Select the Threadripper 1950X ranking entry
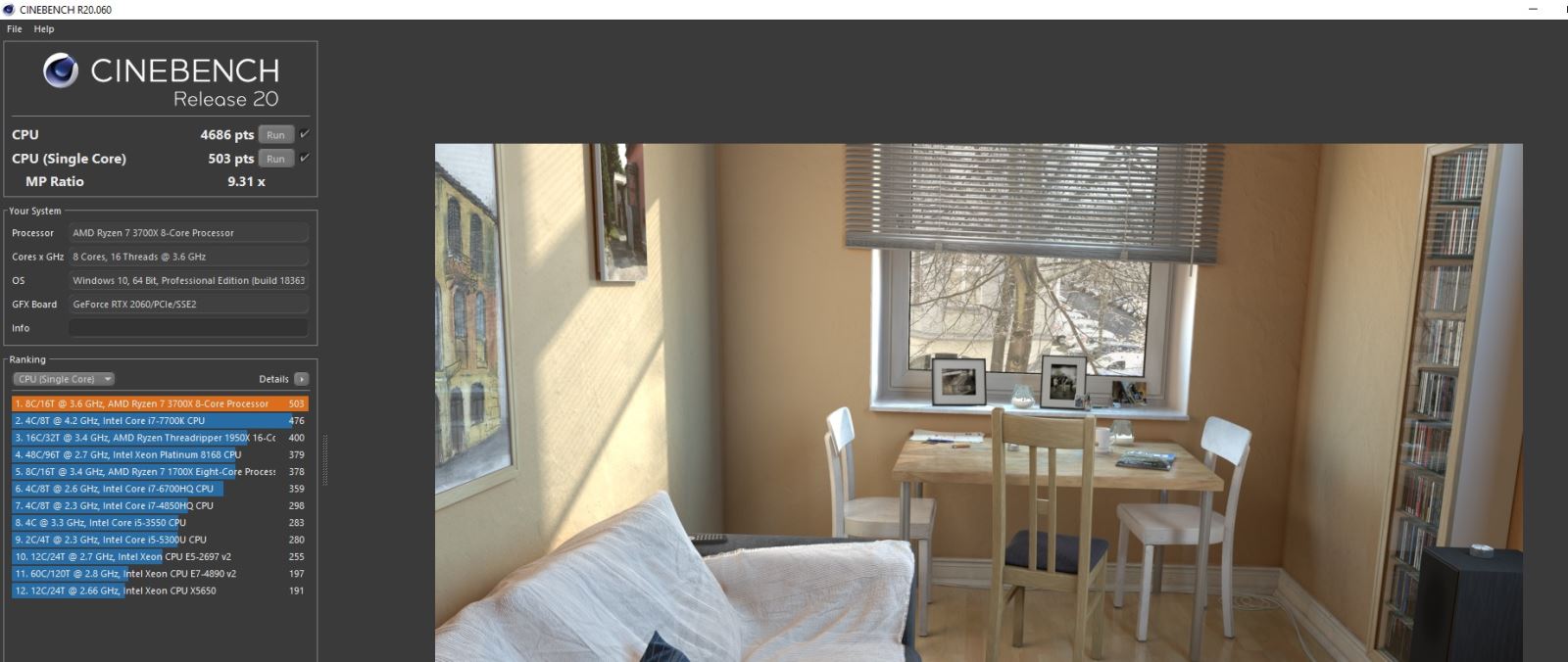 pos(147,438)
